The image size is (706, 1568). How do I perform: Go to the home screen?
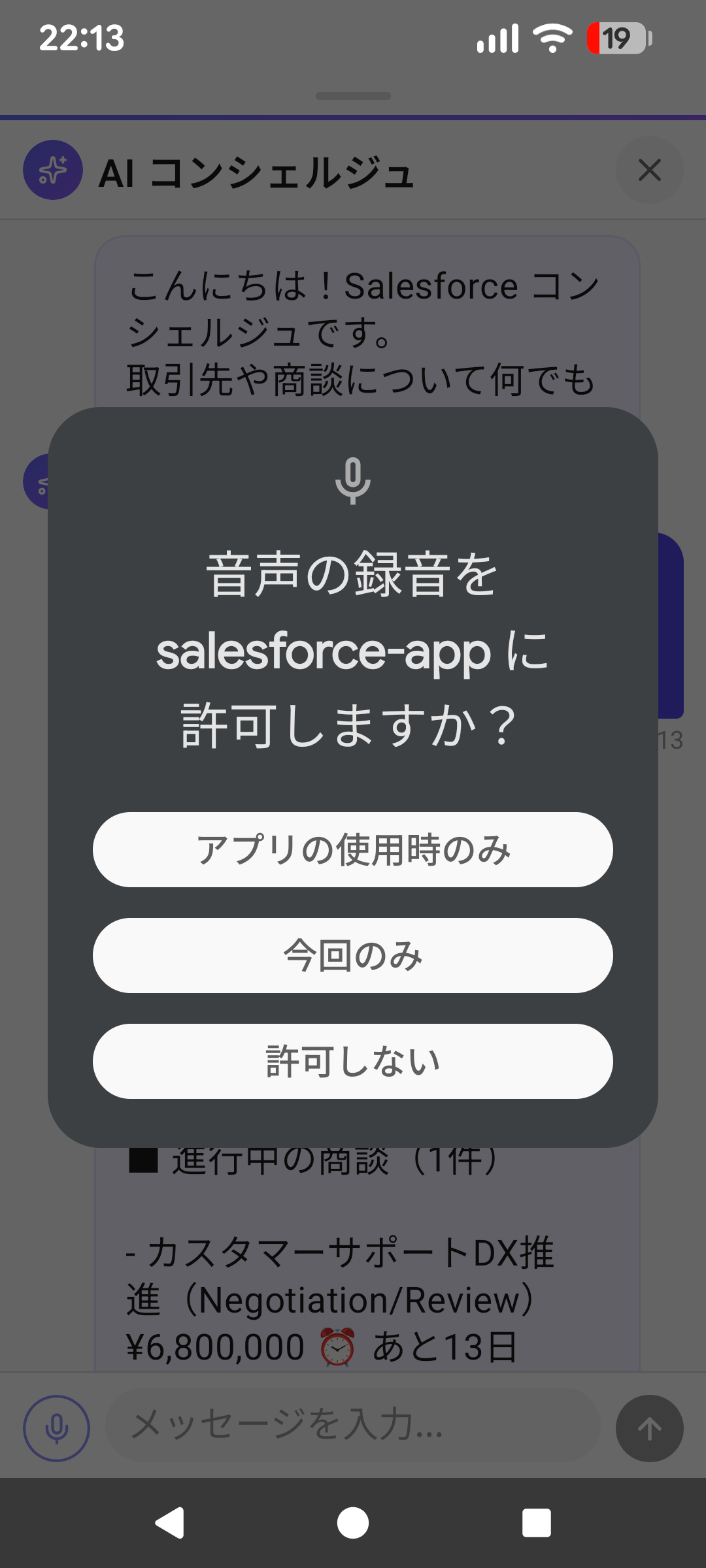353,1523
